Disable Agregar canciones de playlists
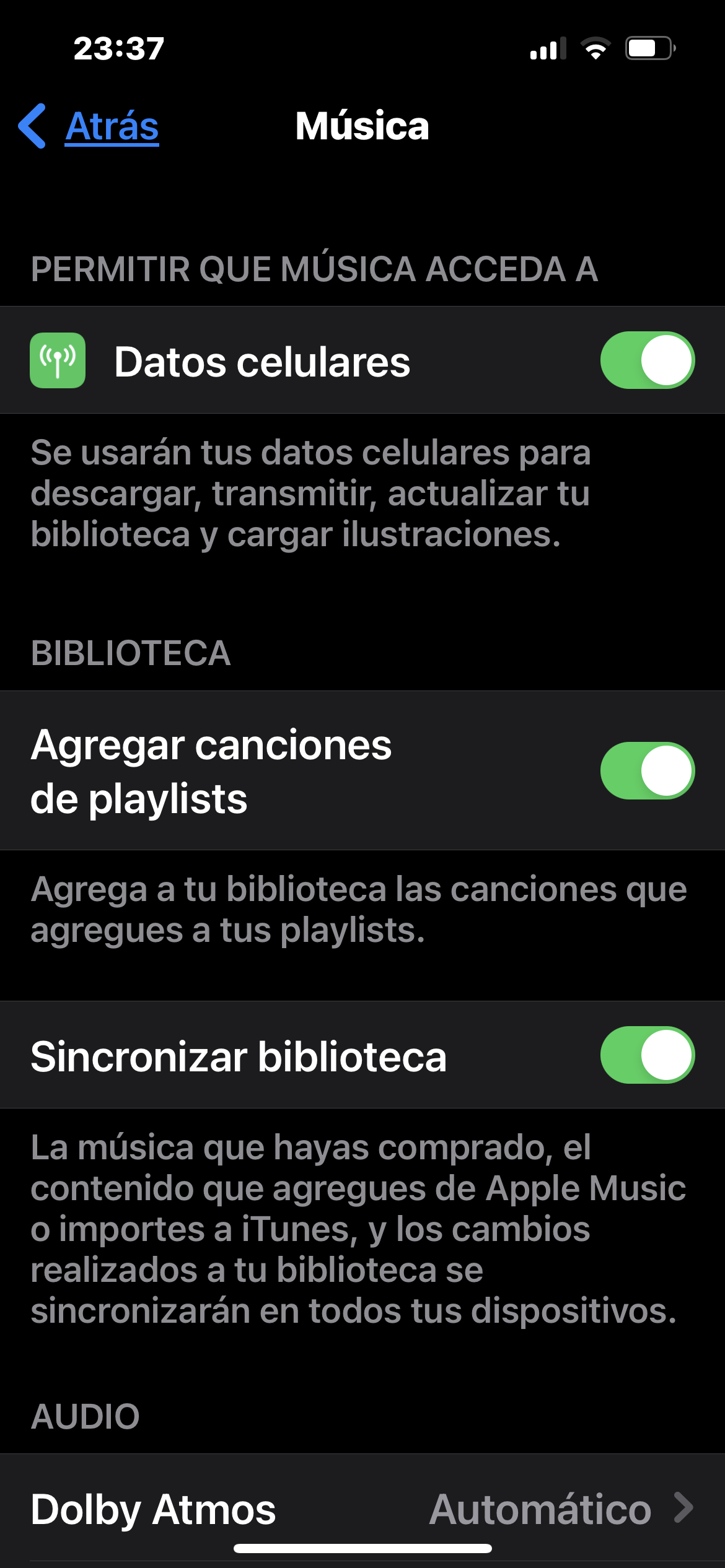Screen dimensions: 725x1568 pyautogui.click(x=647, y=771)
